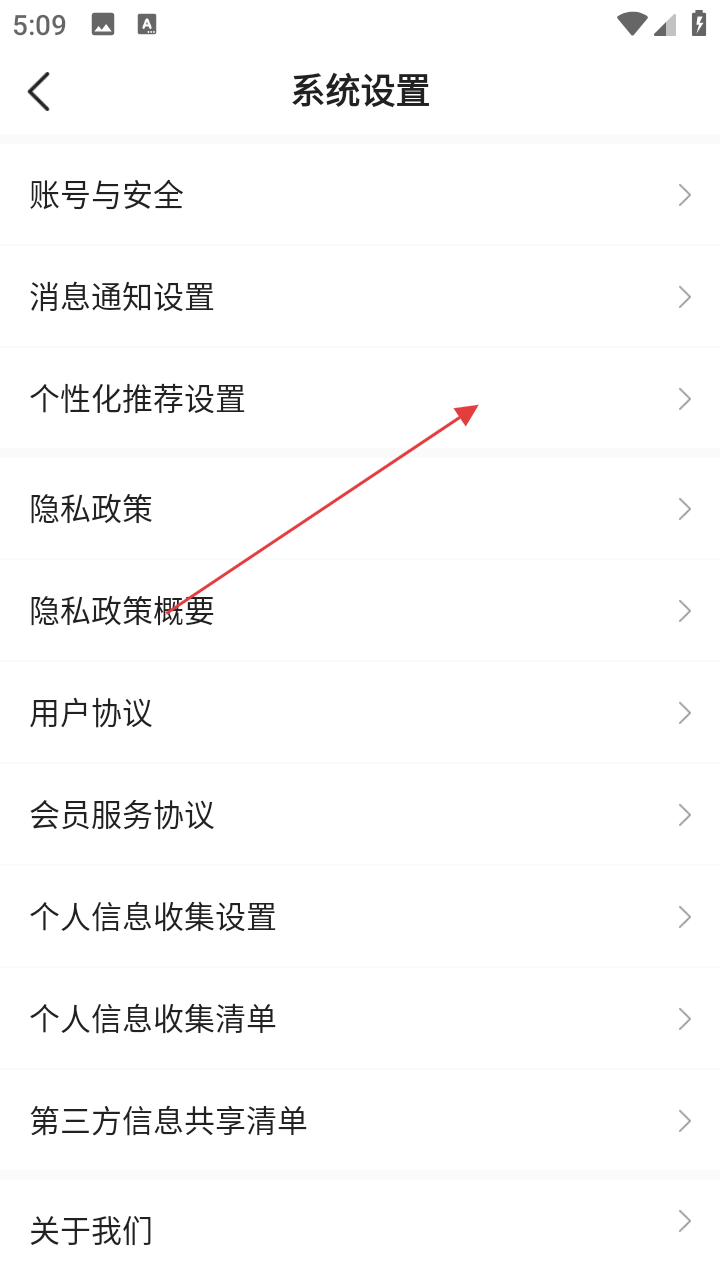View 个人信息收集清单
720x1280 pixels.
tap(360, 1019)
